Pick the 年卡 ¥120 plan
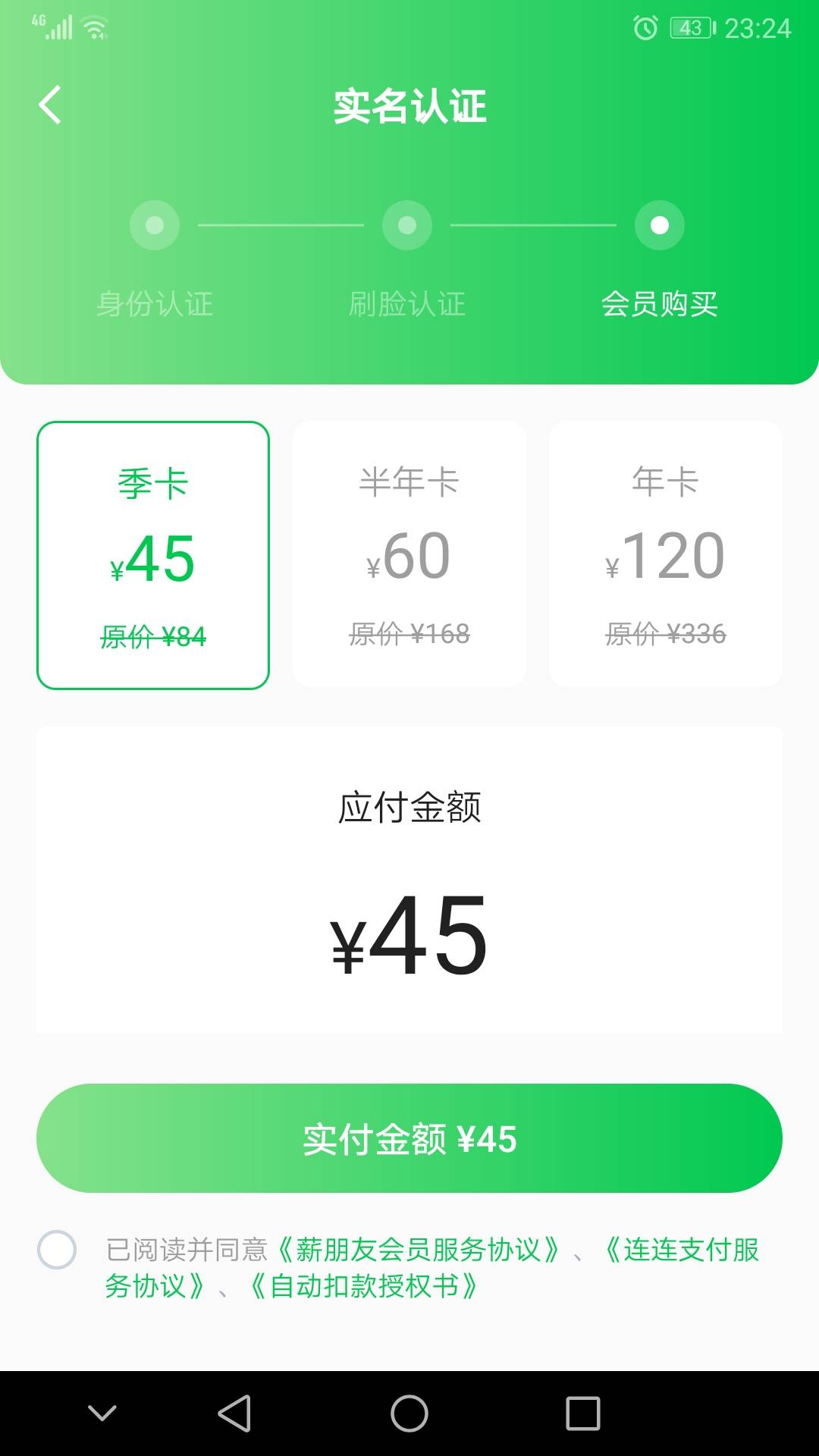This screenshot has width=819, height=1456. (666, 554)
